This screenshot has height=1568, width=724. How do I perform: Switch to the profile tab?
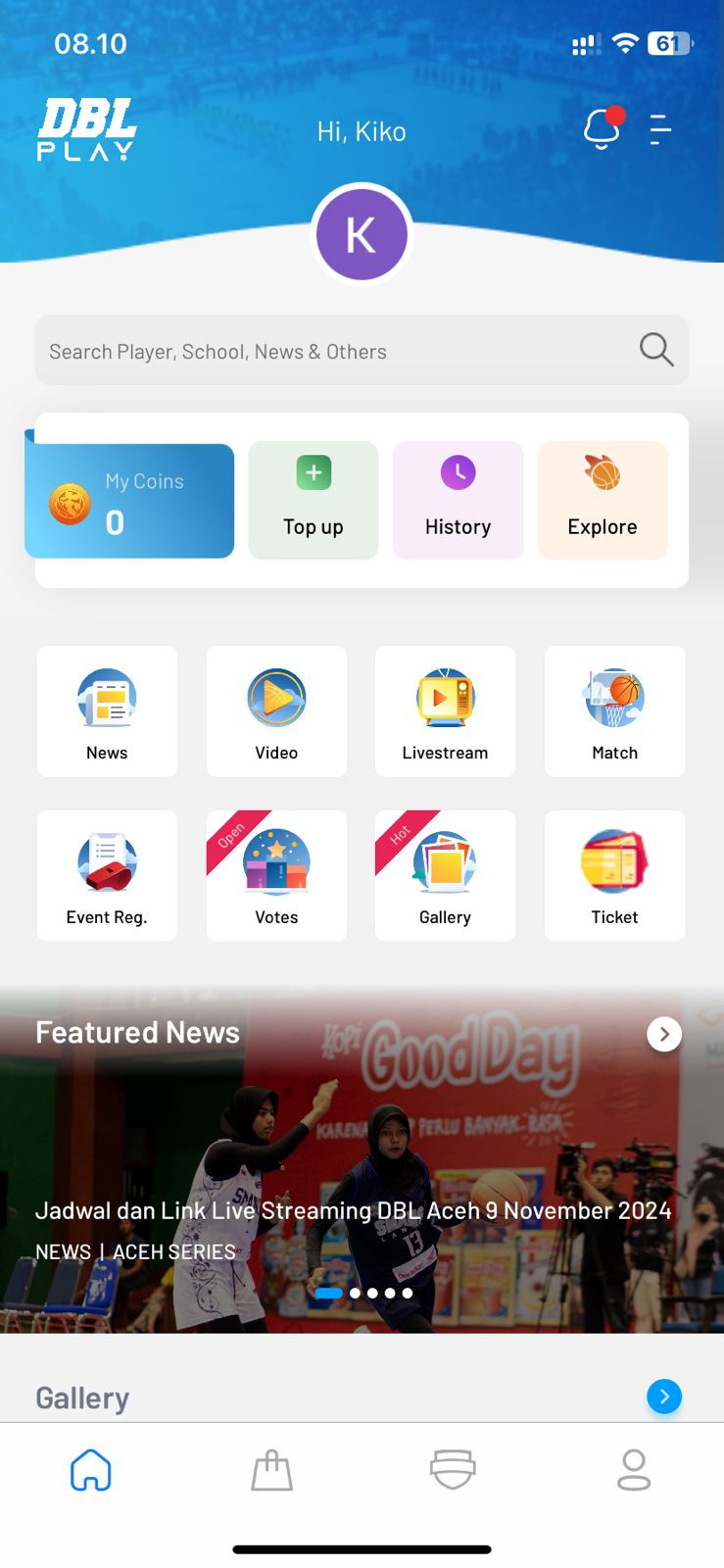pyautogui.click(x=634, y=1470)
